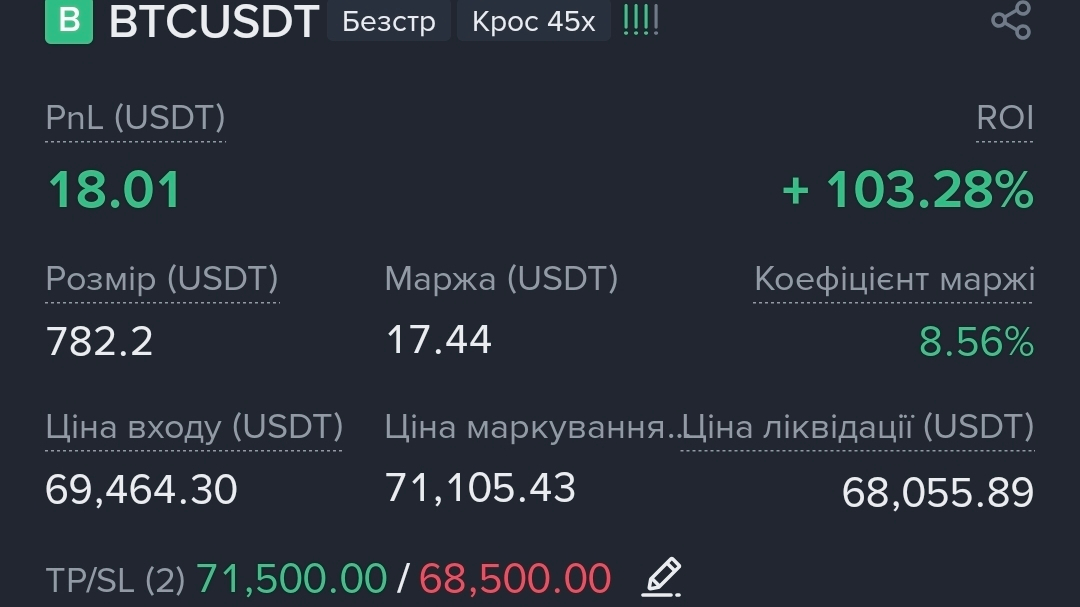
Task: Show the ROI explanation
Action: (1005, 118)
